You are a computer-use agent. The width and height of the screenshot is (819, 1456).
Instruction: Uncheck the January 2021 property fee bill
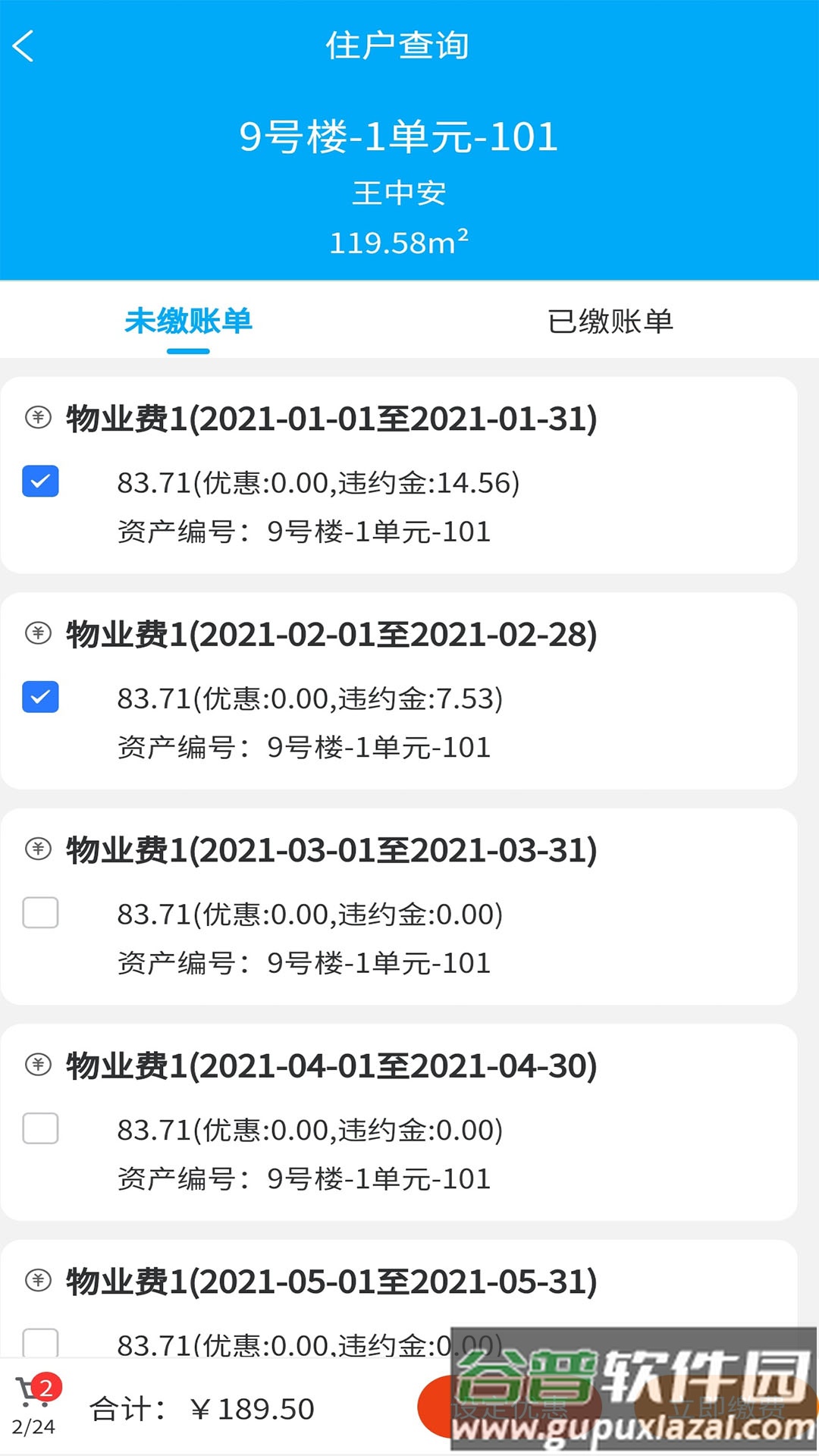click(x=41, y=480)
